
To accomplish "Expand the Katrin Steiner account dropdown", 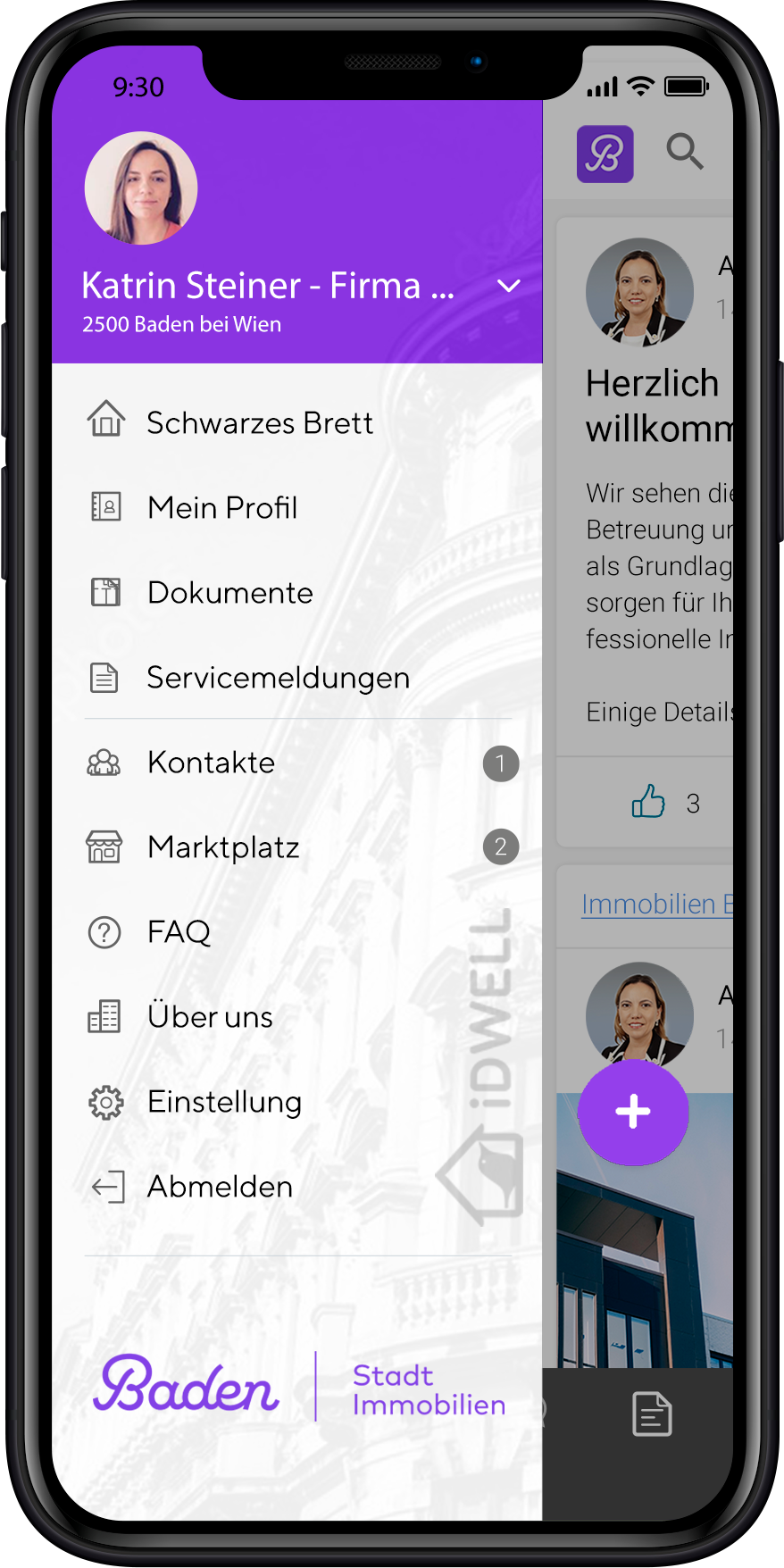I will coord(508,286).
